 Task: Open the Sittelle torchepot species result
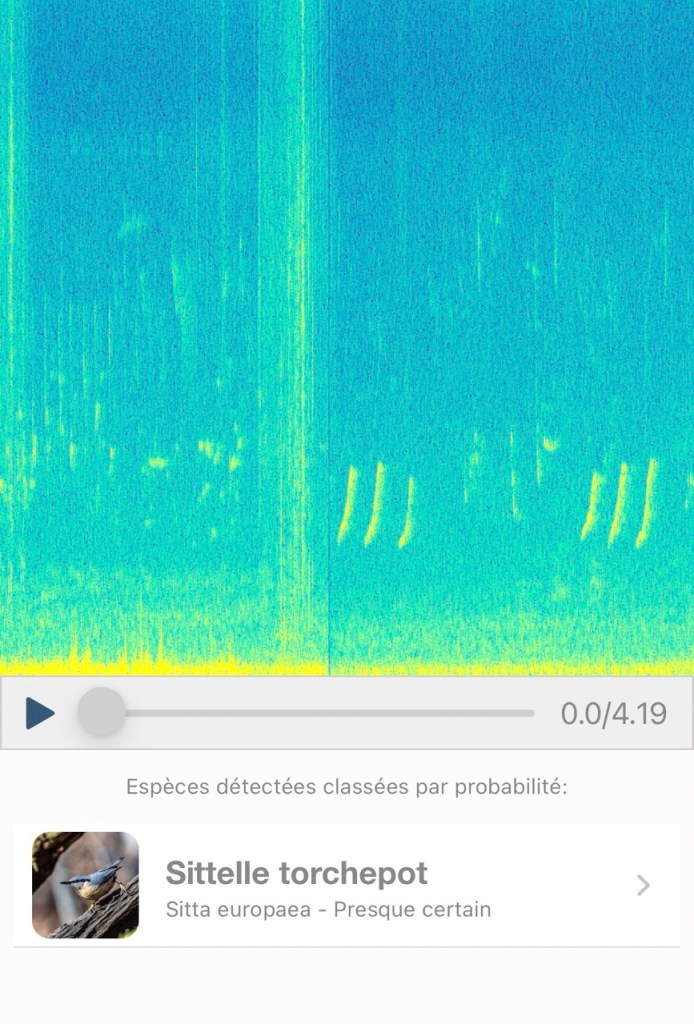click(346, 885)
